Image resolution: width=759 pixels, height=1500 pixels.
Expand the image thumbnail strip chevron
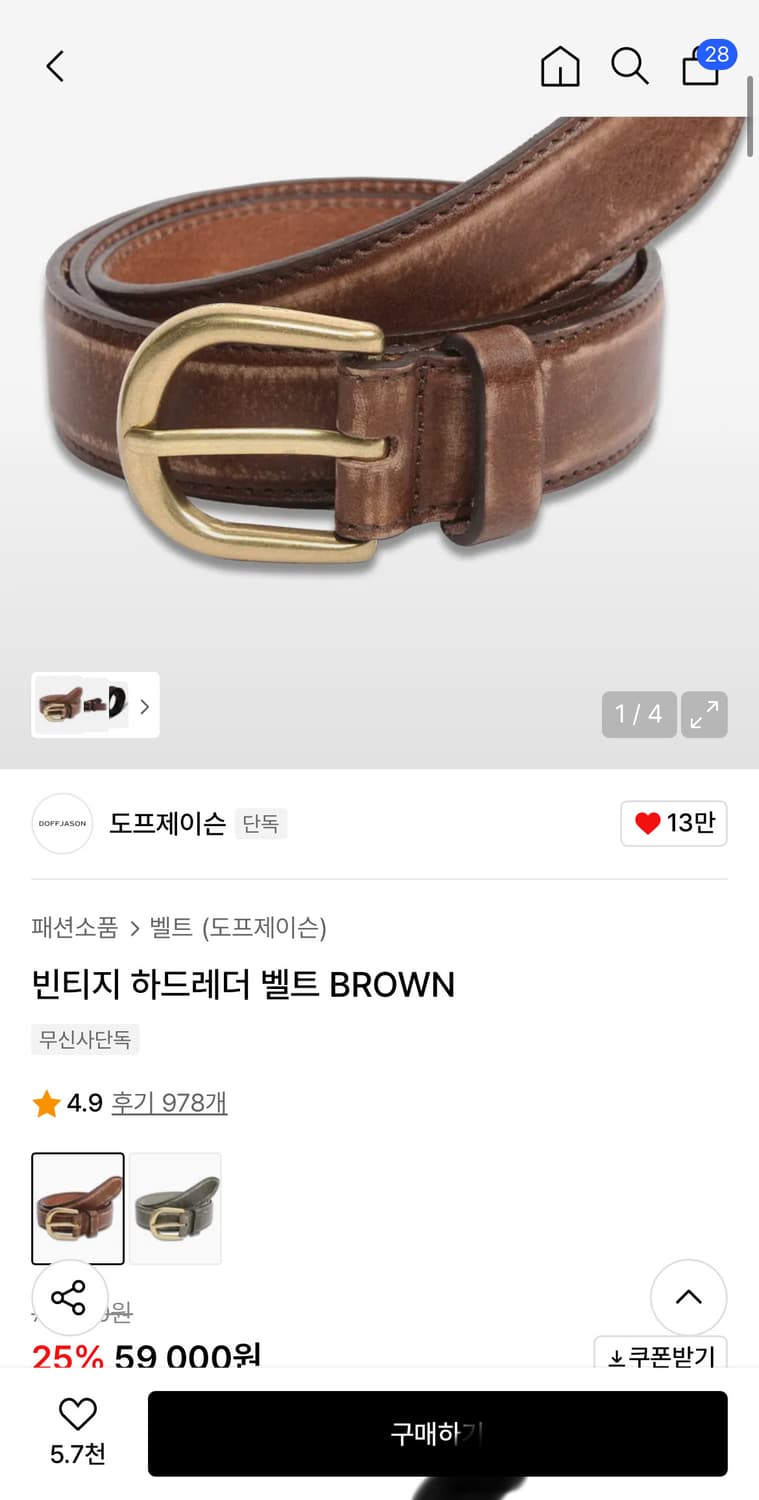tap(144, 706)
